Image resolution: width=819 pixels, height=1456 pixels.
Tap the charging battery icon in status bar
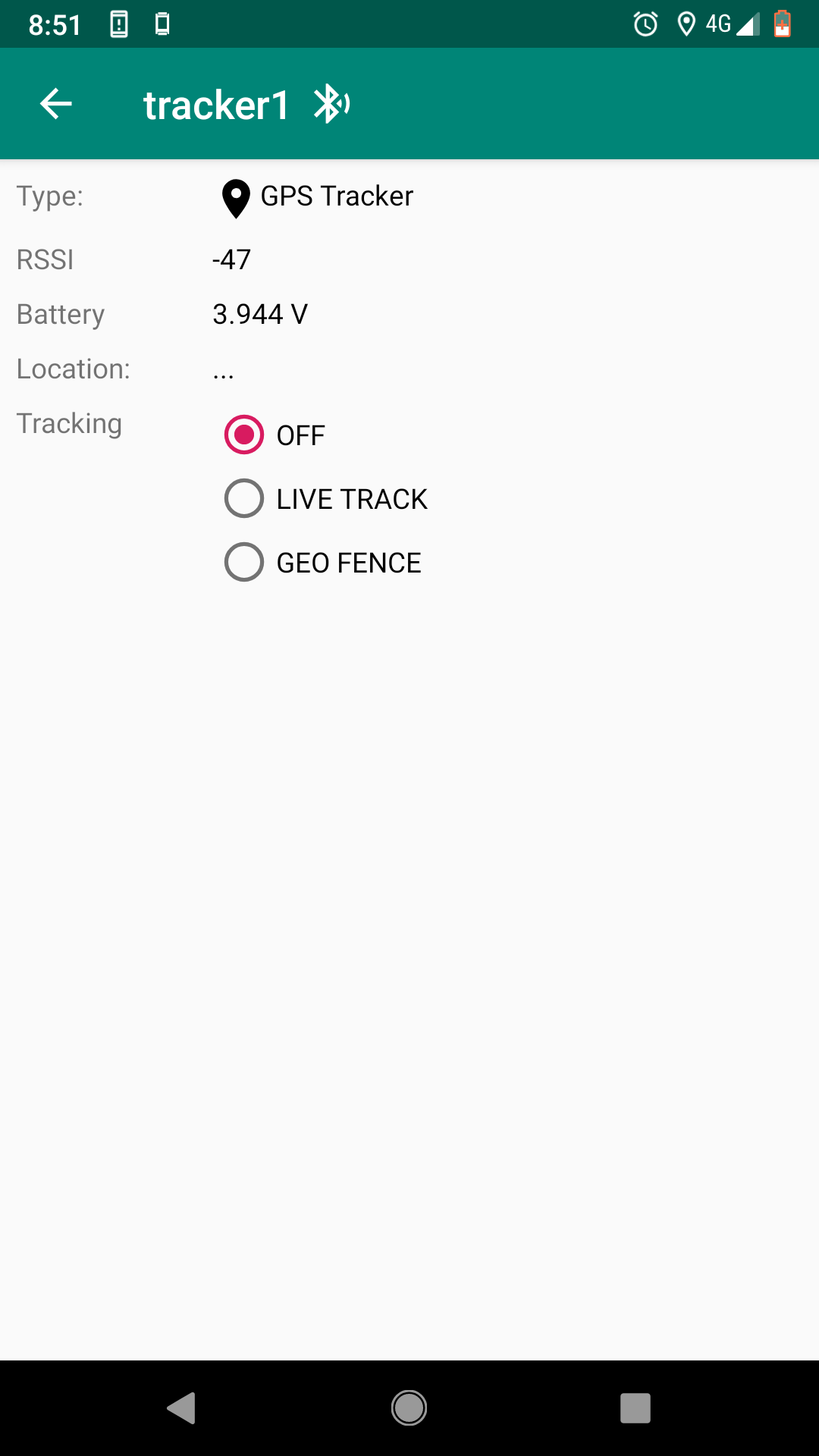point(781,25)
